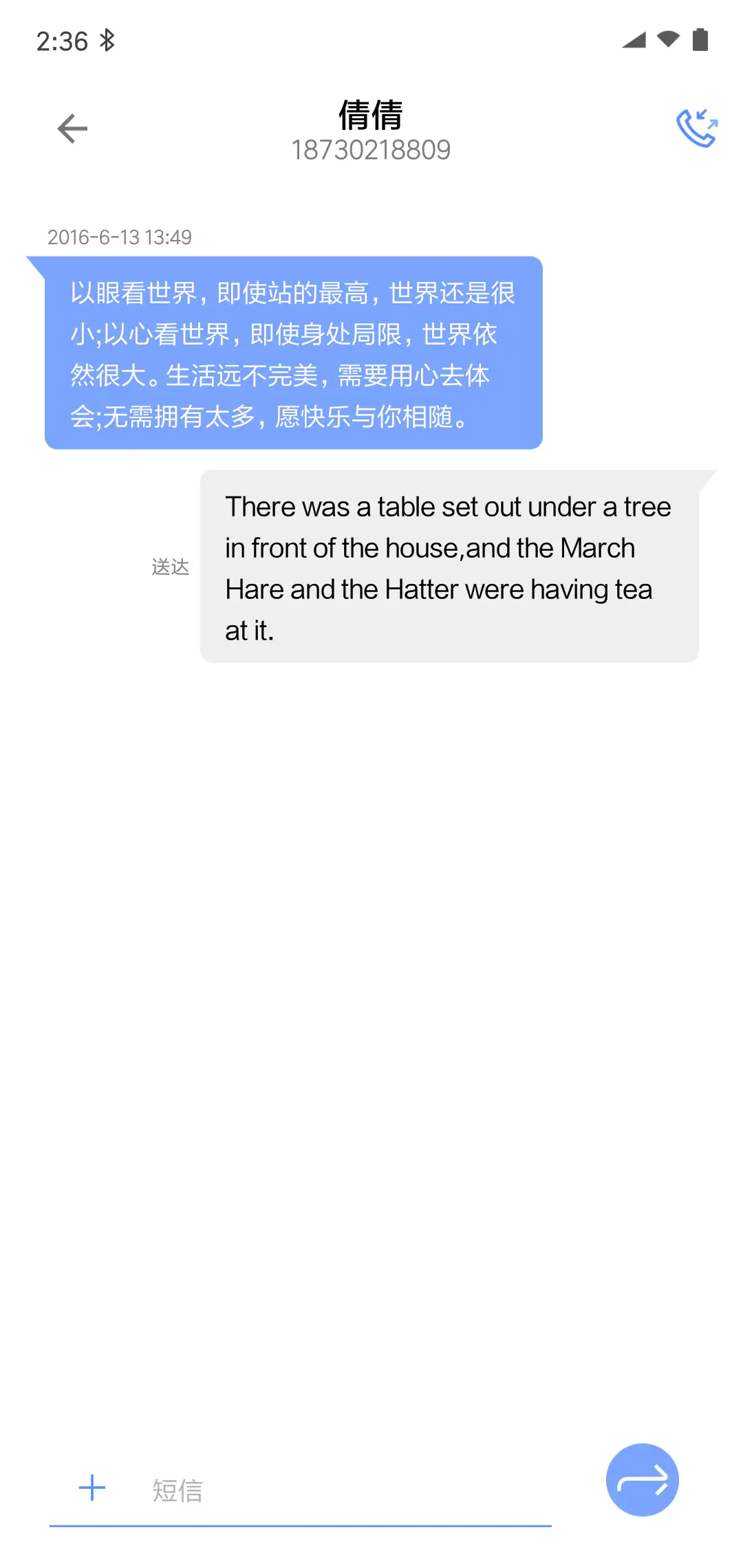
Task: Tap the back arrow to exit conversation
Action: (72, 128)
